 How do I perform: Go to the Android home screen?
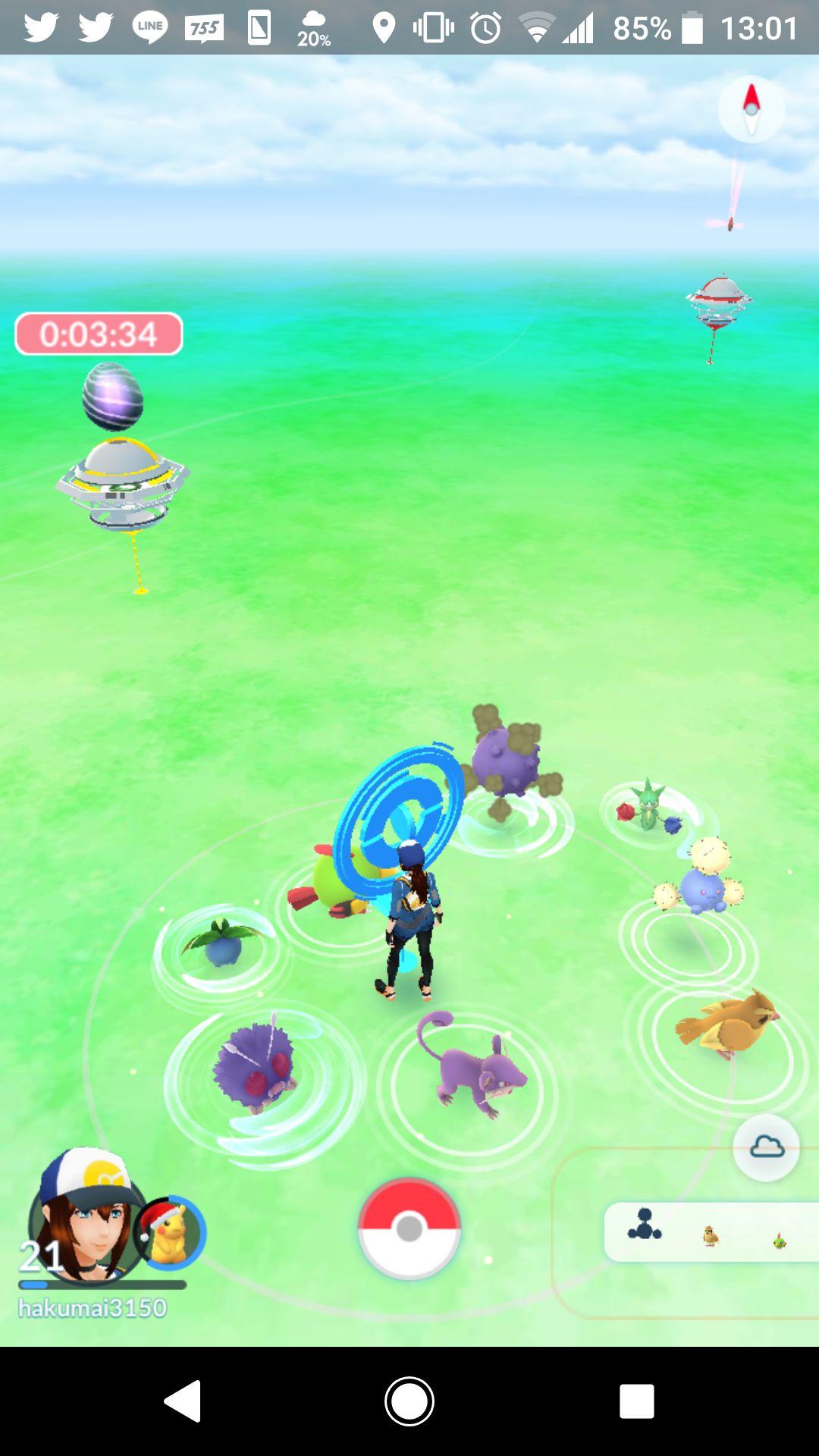409,1401
